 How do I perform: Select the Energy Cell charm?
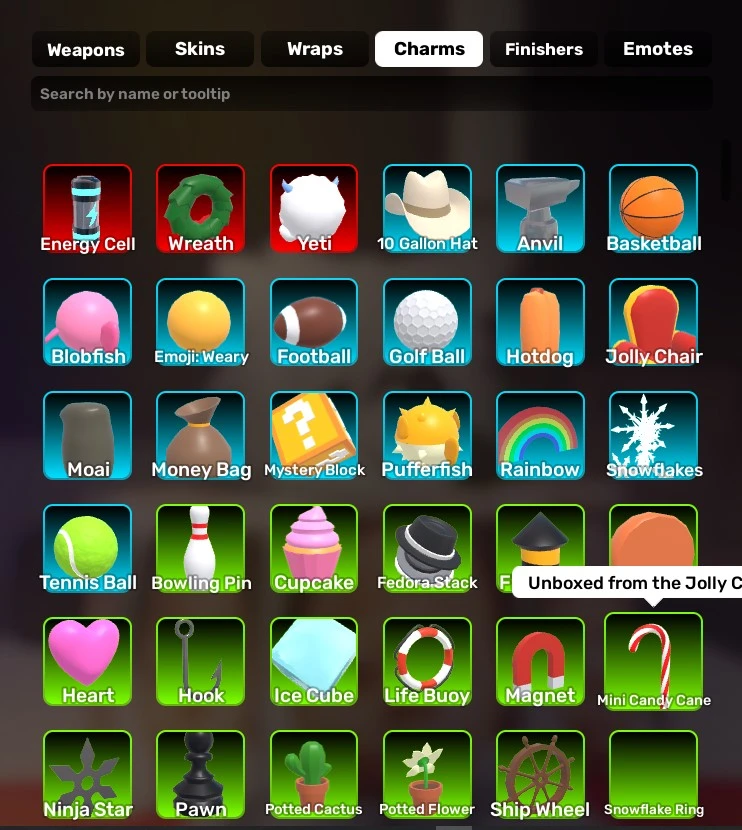pyautogui.click(x=88, y=208)
